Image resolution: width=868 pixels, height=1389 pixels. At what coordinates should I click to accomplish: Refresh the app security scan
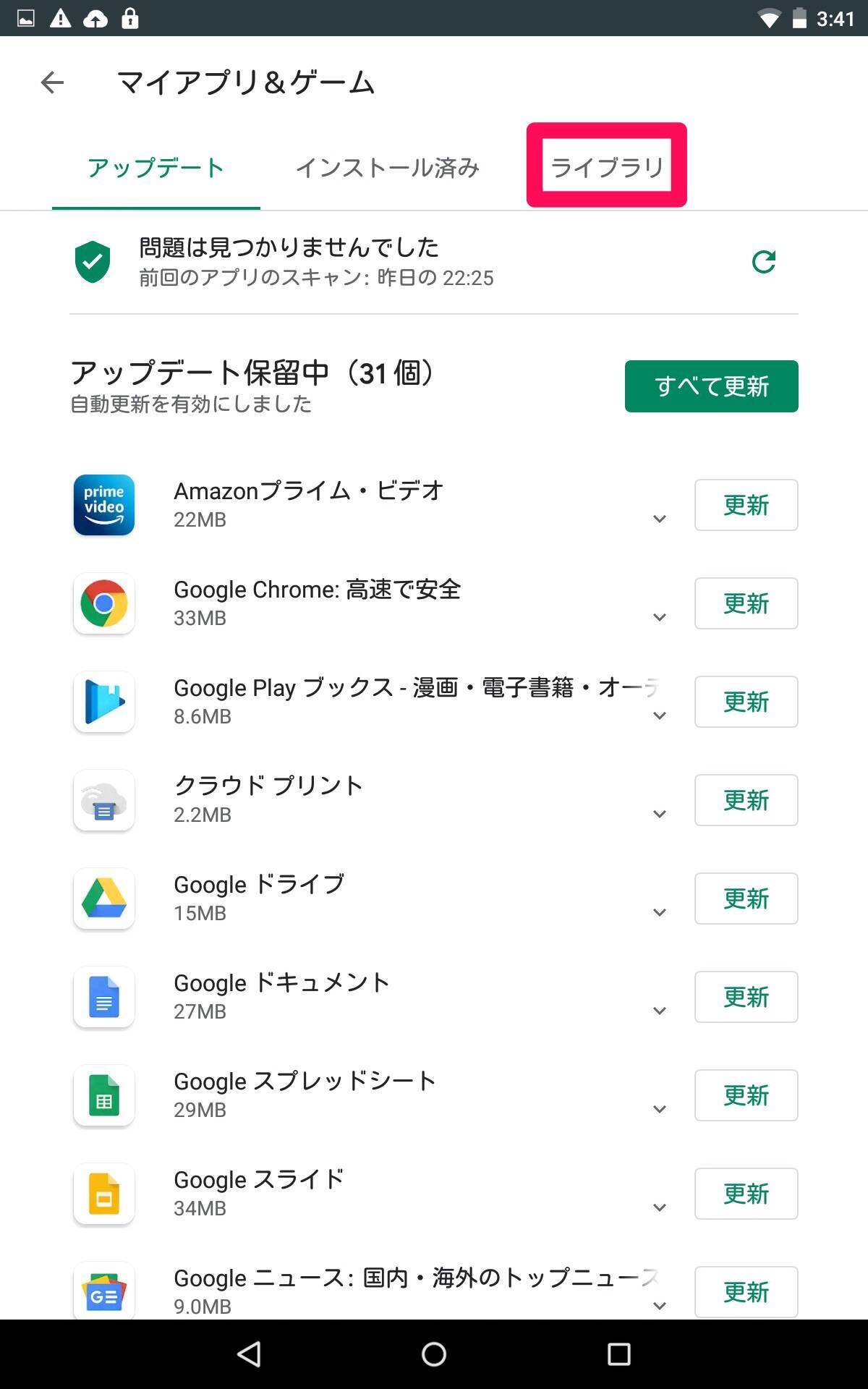coord(764,262)
